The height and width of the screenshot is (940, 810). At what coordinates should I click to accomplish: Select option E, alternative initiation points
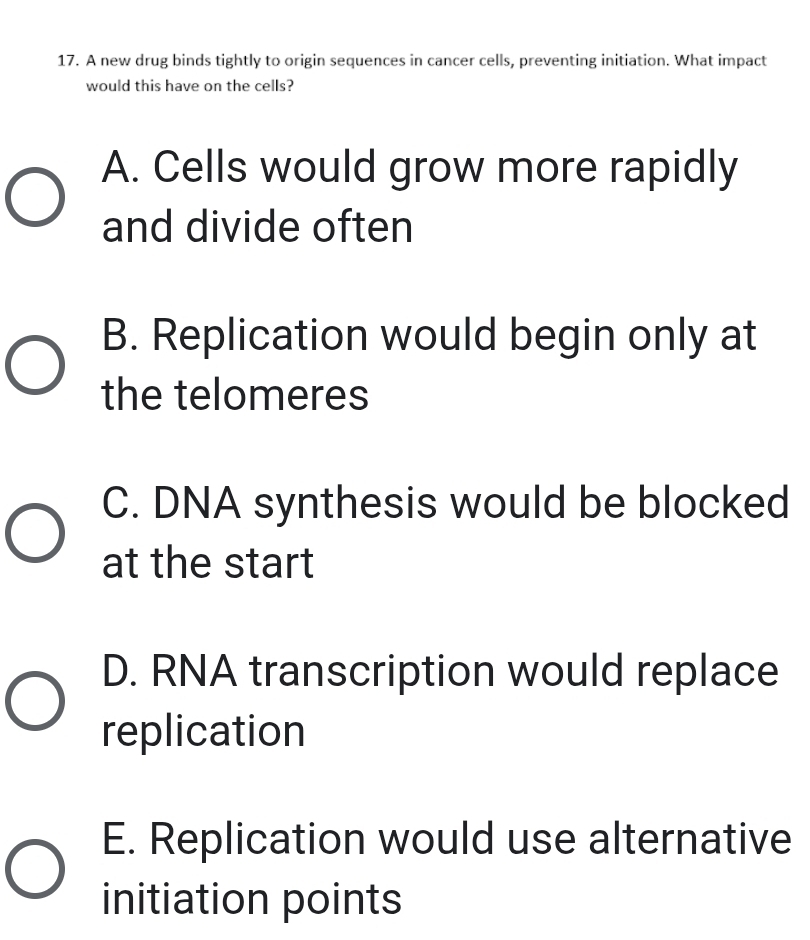(x=35, y=869)
